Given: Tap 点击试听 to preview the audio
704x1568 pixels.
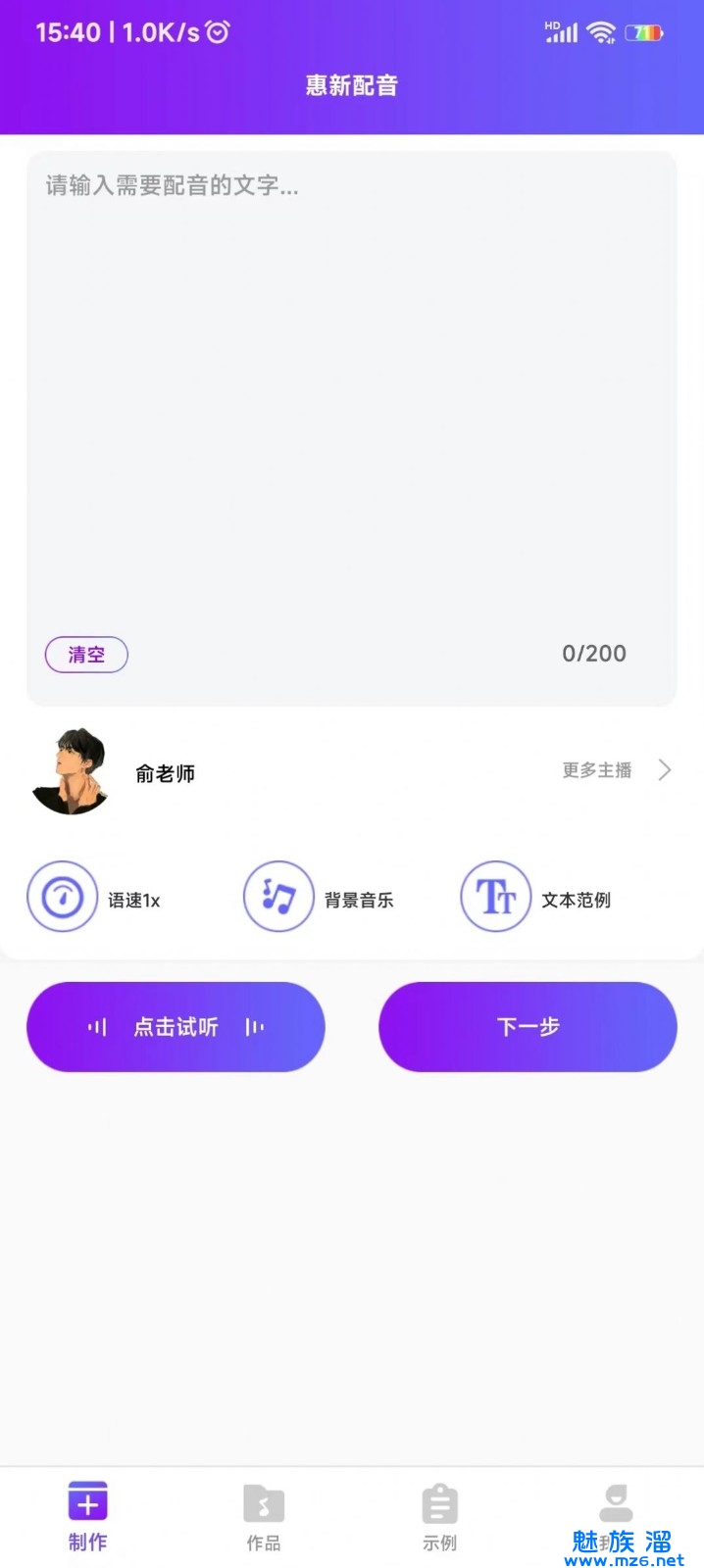Looking at the screenshot, I should (x=176, y=1027).
